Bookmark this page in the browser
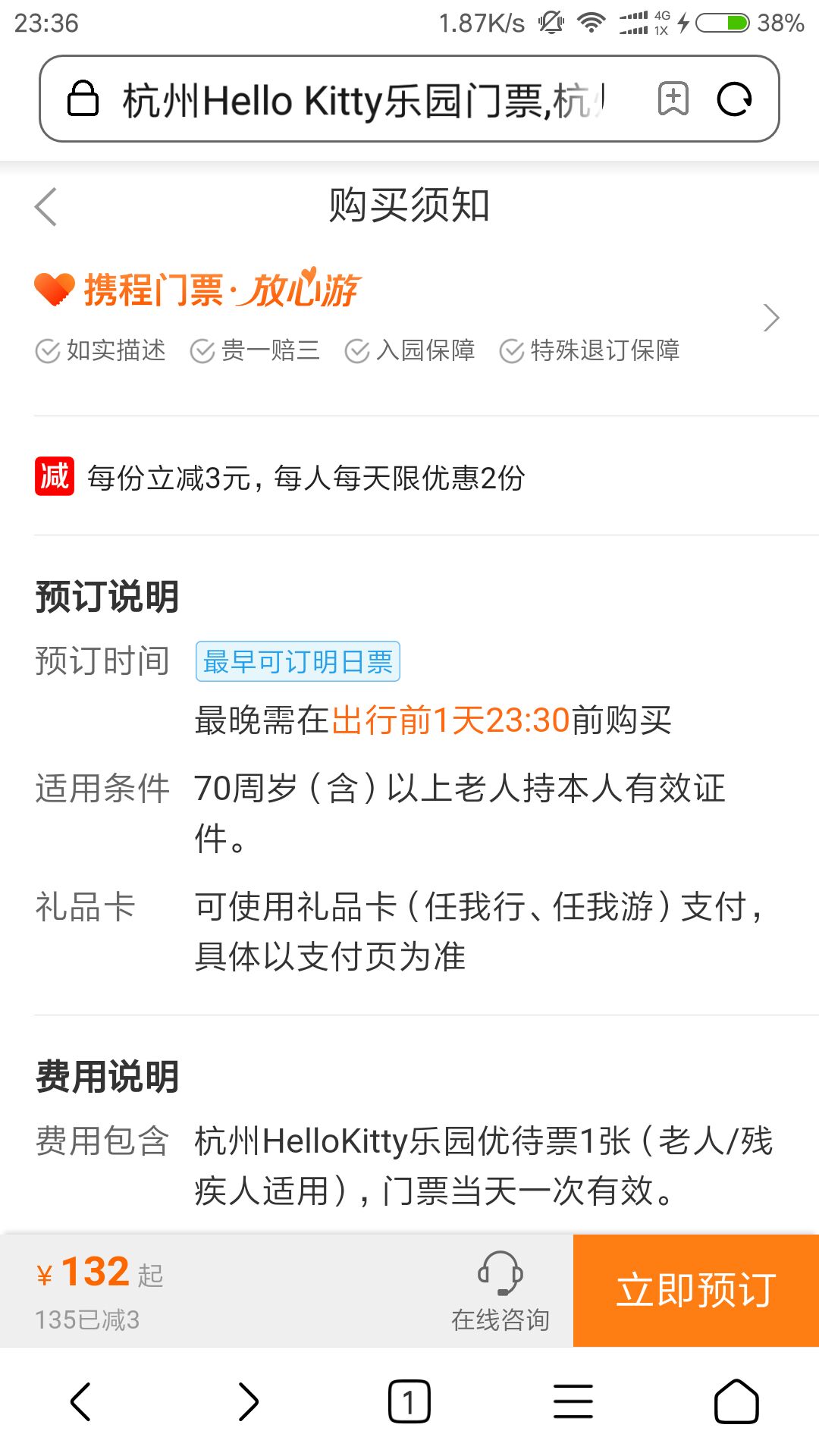 click(673, 99)
